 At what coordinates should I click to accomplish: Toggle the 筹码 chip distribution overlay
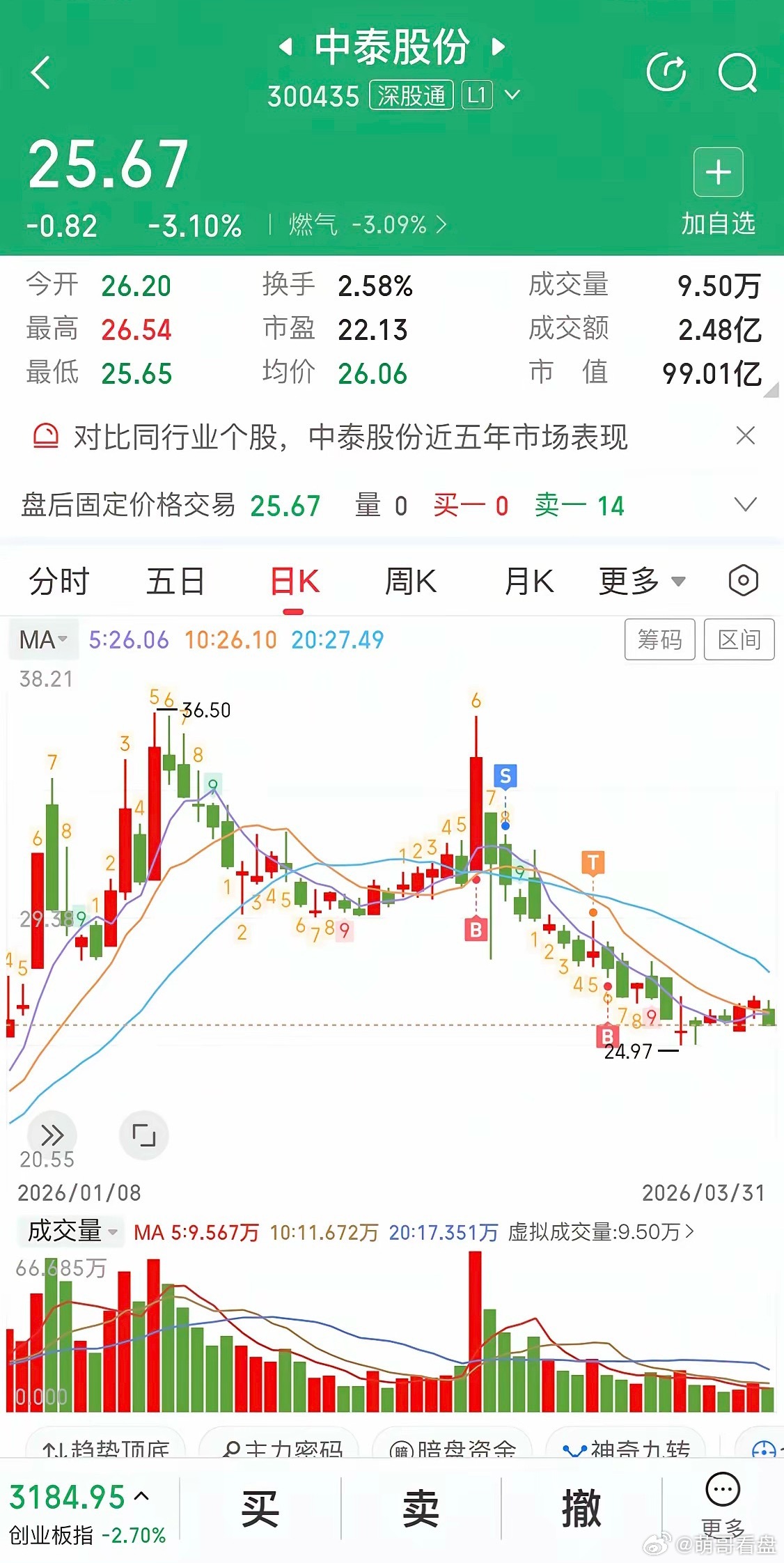tap(659, 639)
